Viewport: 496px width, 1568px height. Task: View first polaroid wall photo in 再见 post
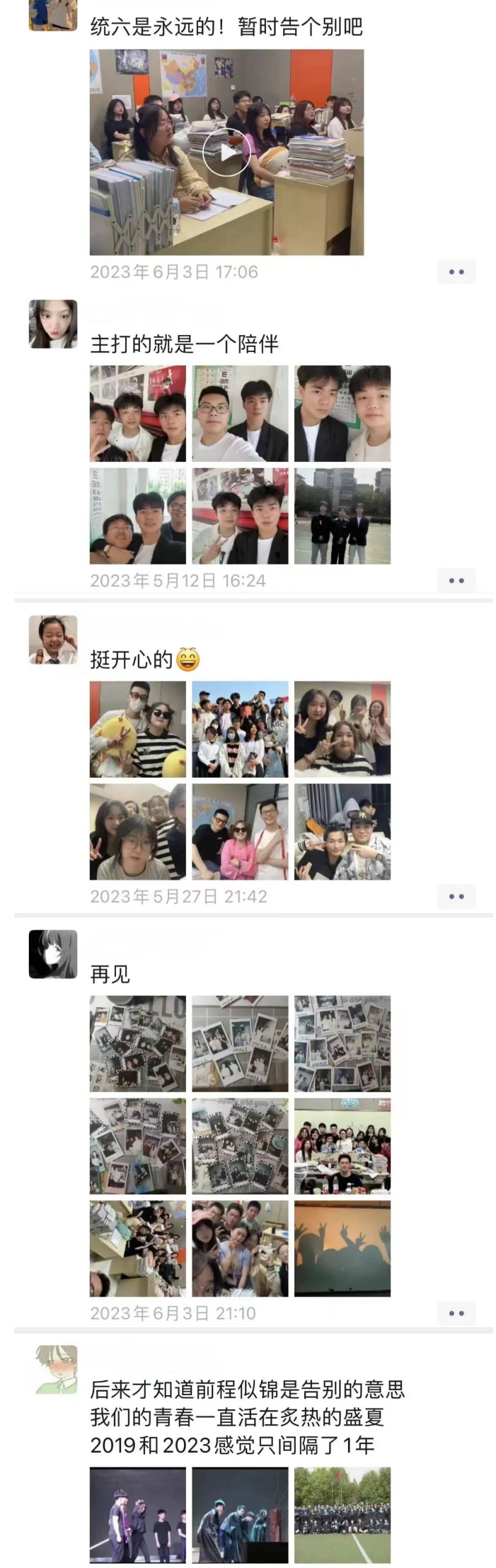pos(138,1044)
